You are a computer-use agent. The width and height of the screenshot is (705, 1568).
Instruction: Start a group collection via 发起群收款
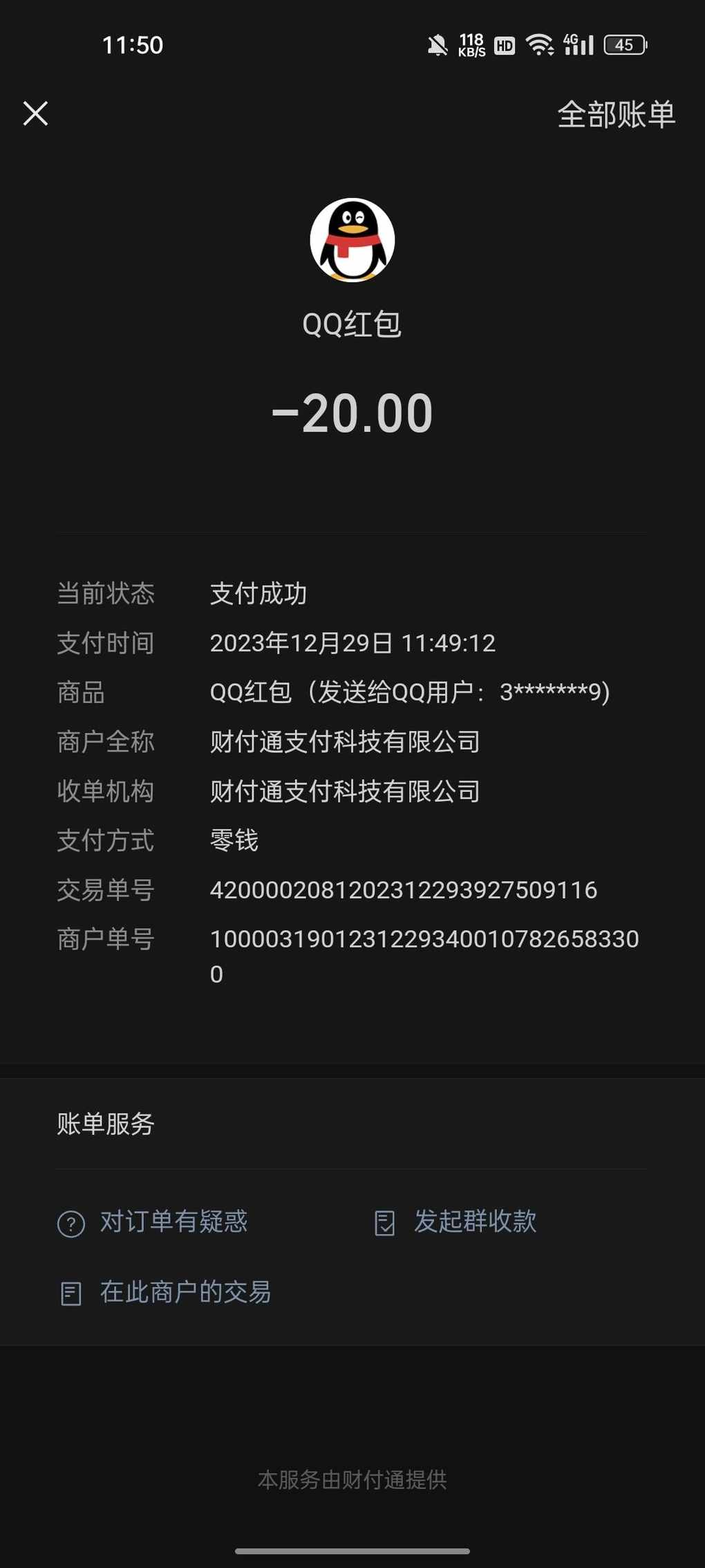[455, 1222]
